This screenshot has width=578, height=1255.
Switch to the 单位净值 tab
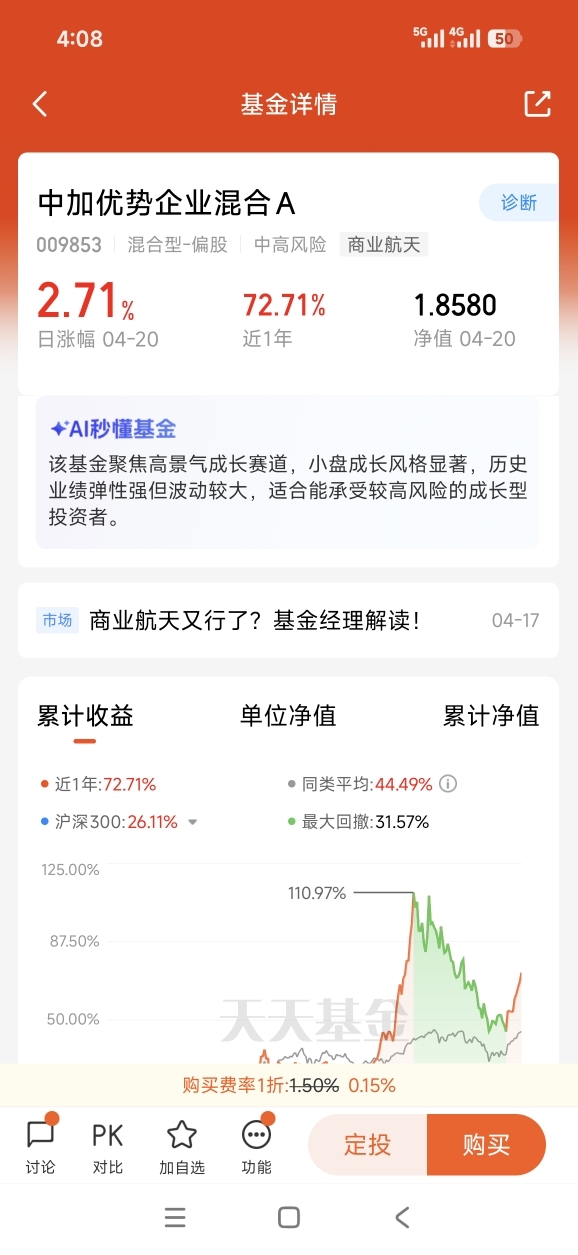coord(288,716)
